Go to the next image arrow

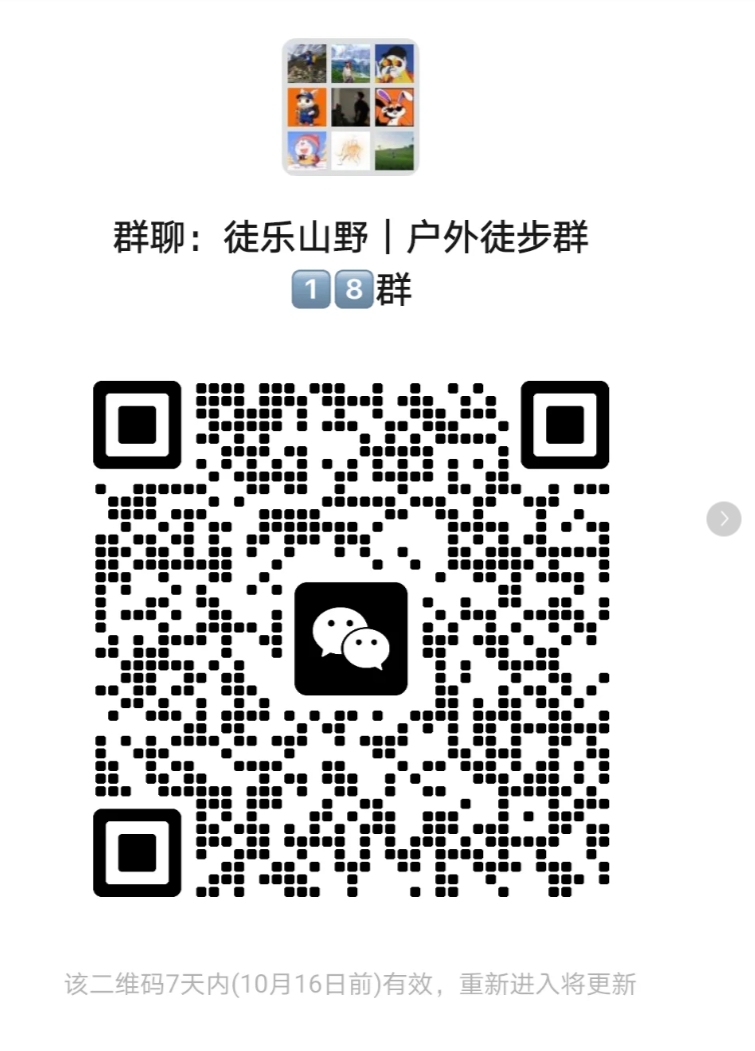(724, 518)
